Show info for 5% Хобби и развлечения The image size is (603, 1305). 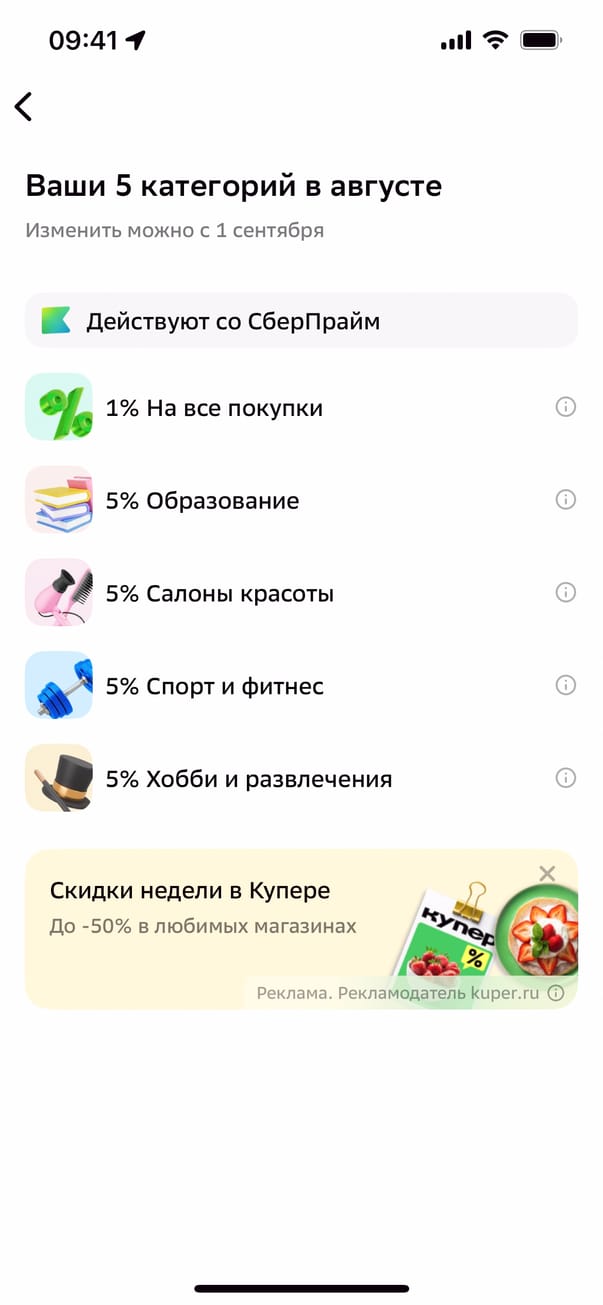coord(565,778)
